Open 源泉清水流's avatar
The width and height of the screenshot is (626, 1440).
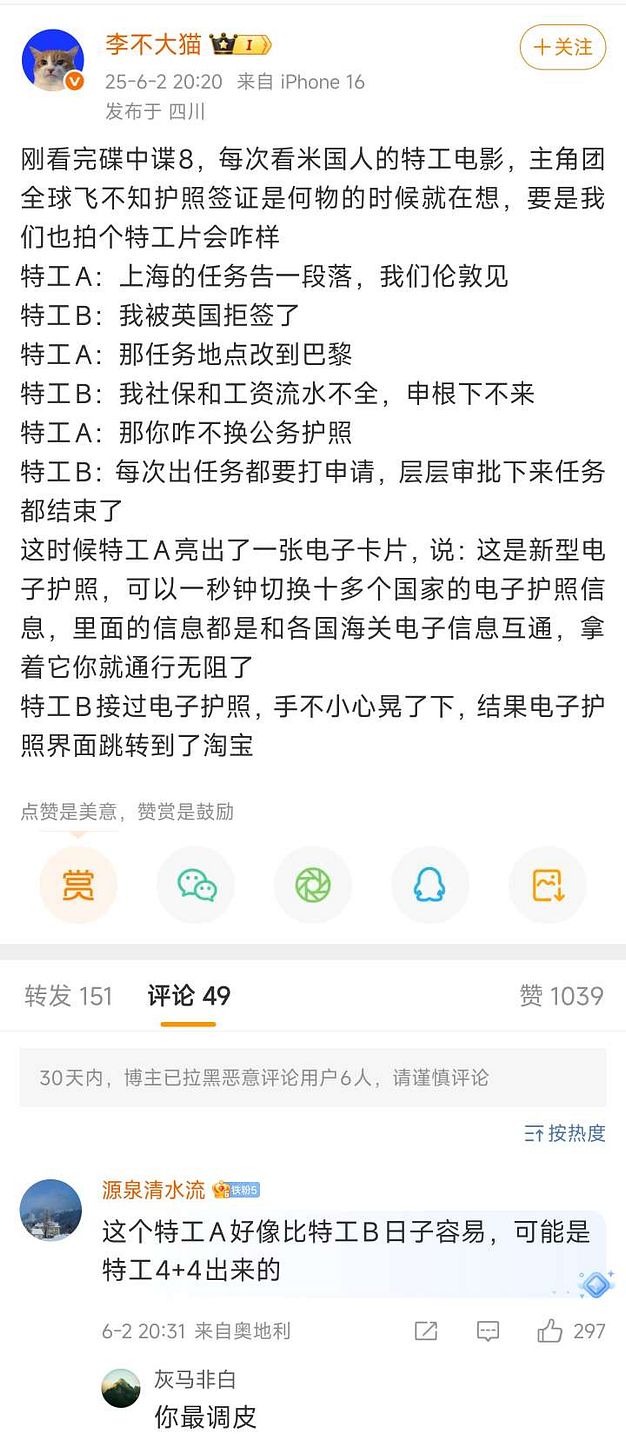tap(51, 1210)
